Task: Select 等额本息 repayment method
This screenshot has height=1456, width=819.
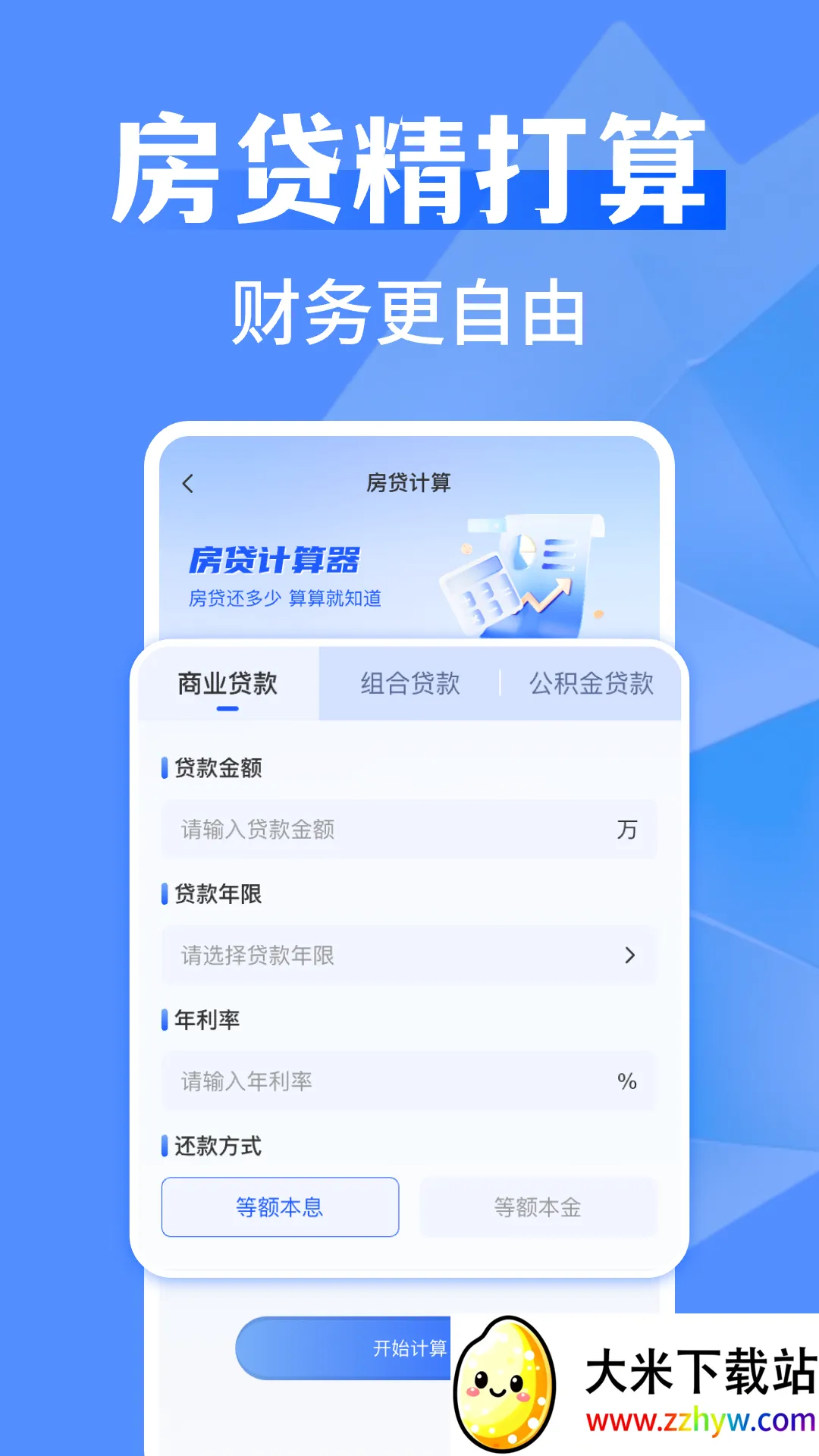Action: click(279, 1207)
